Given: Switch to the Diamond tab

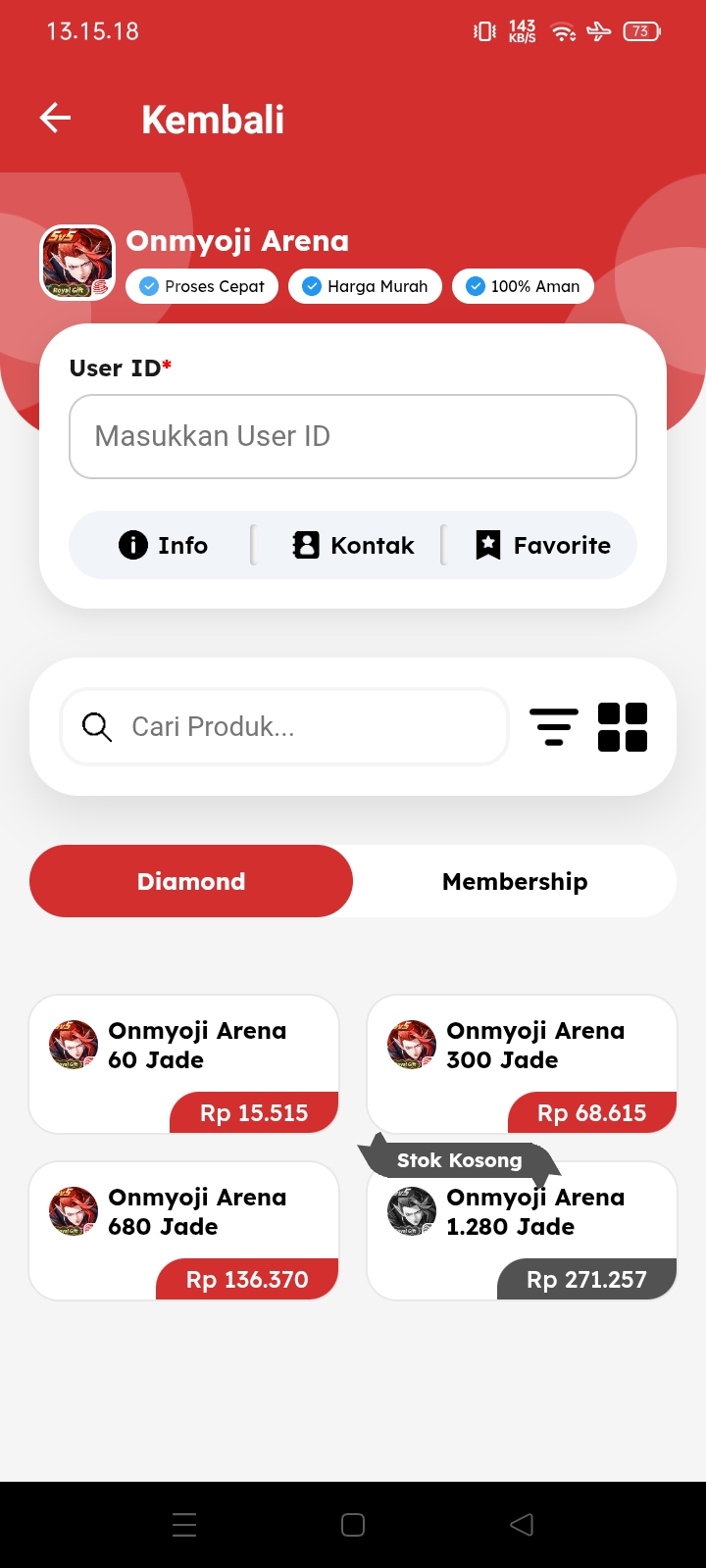Looking at the screenshot, I should (x=191, y=881).
